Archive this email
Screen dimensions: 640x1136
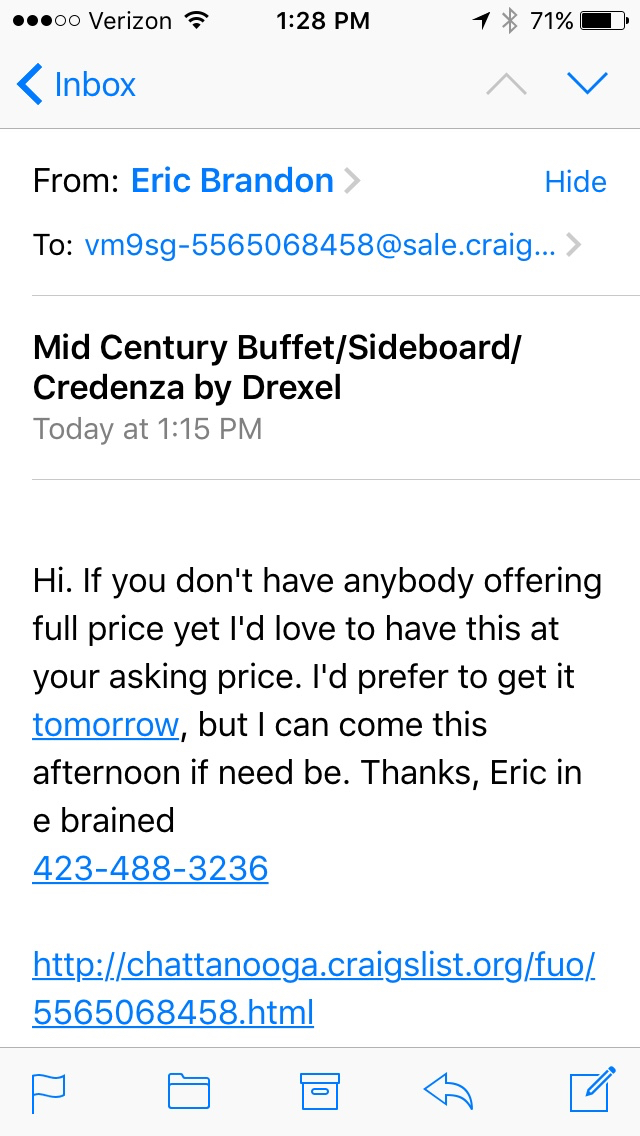point(320,1092)
